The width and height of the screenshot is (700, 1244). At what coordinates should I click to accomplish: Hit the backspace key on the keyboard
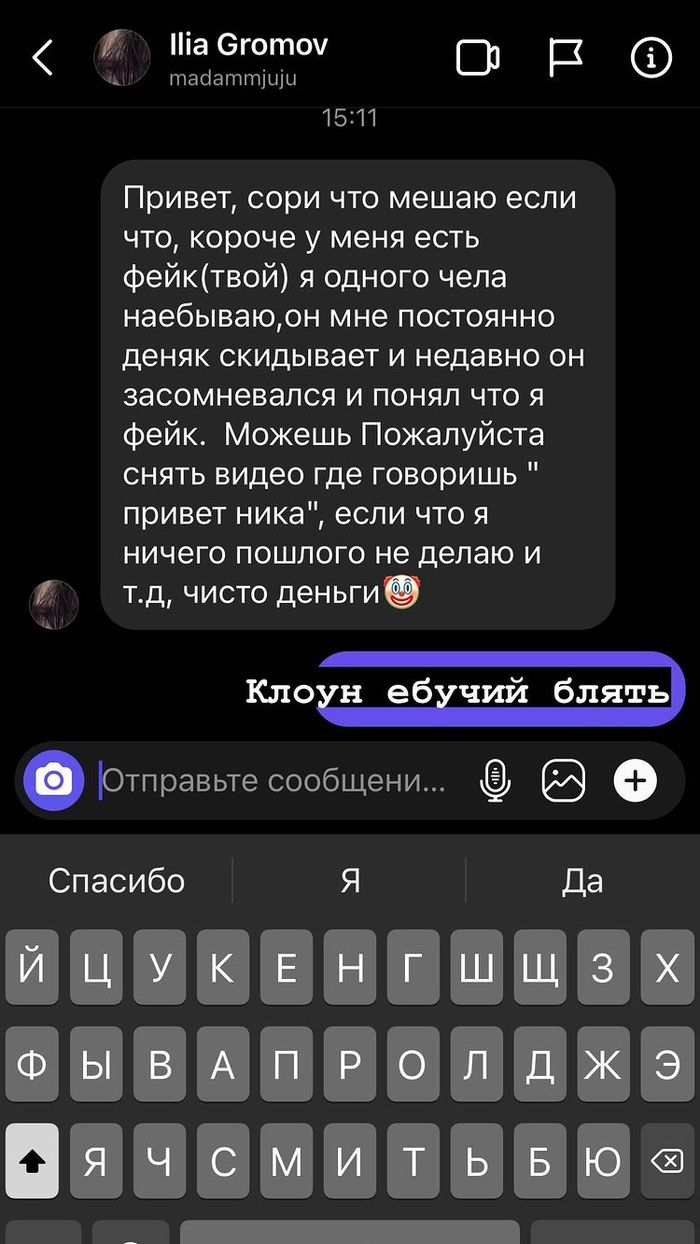click(667, 1160)
